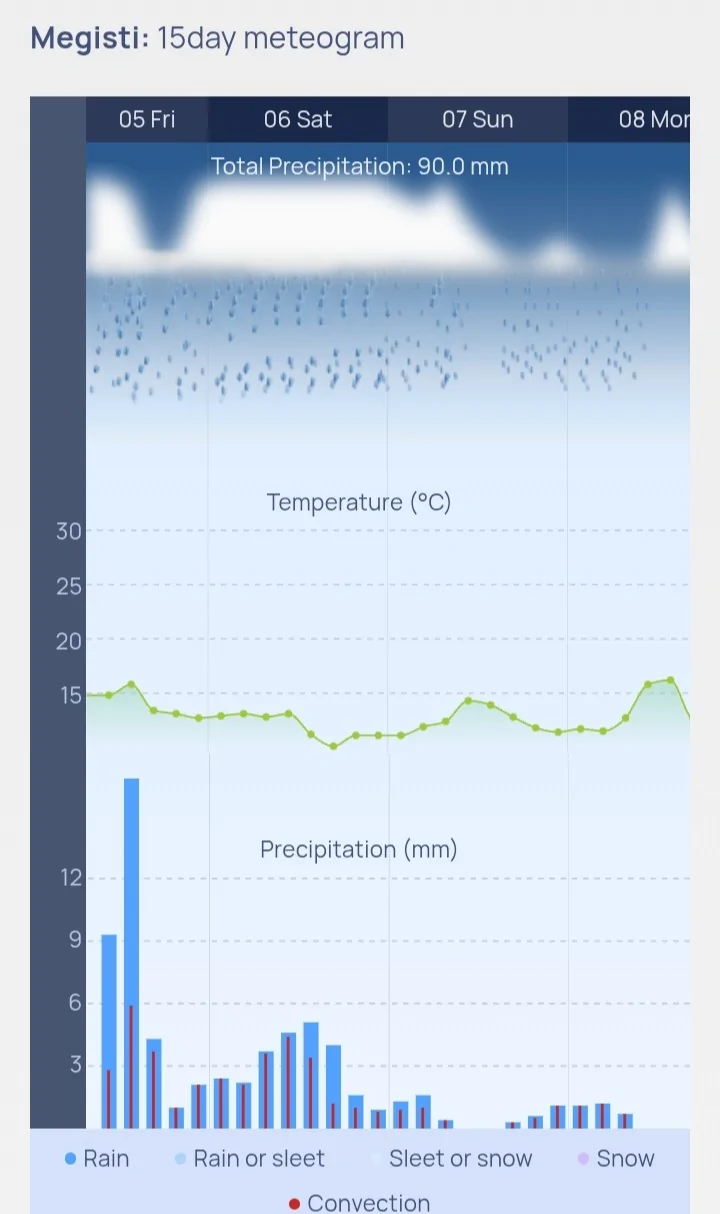Toggle the Snow legend item
The image size is (720, 1214).
(x=616, y=1159)
